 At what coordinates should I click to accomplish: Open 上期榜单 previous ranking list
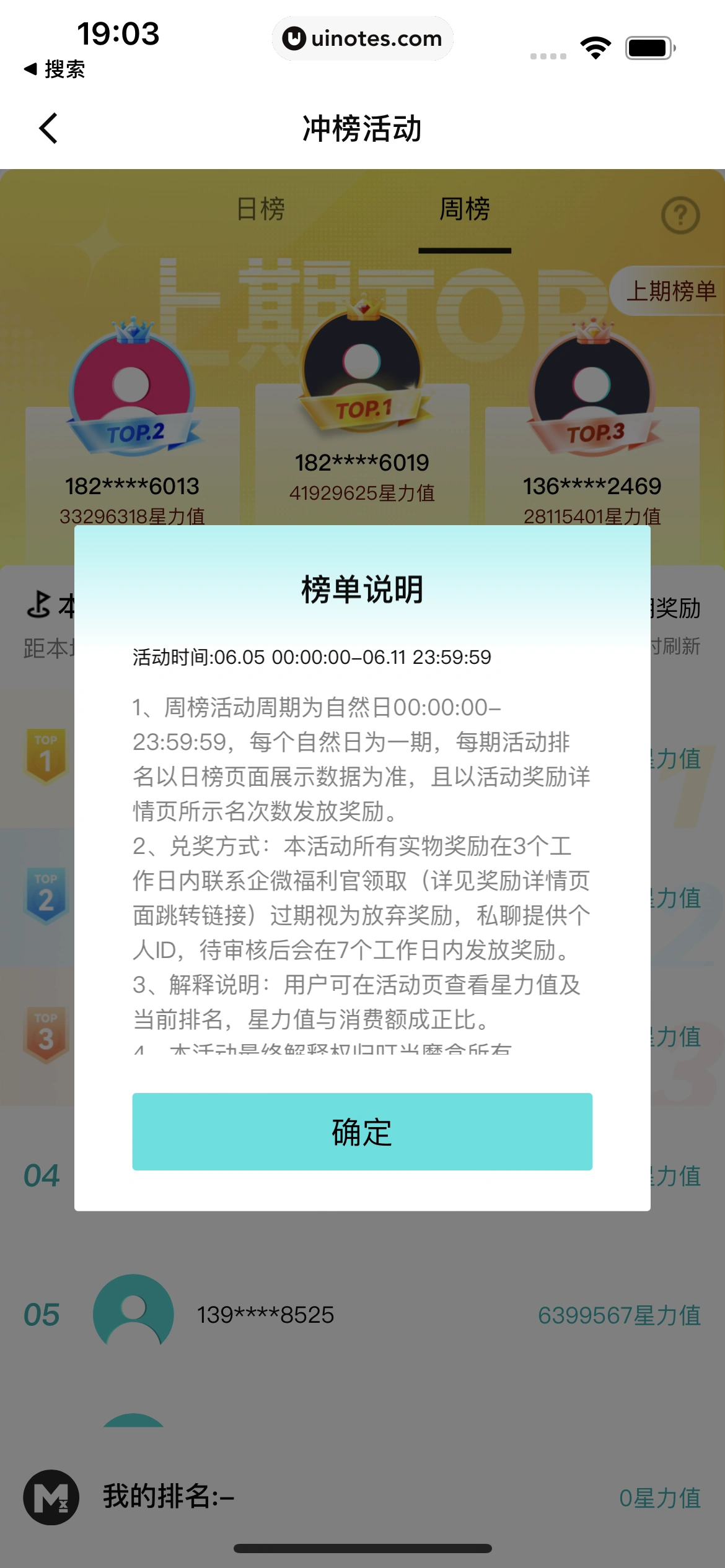pos(669,291)
